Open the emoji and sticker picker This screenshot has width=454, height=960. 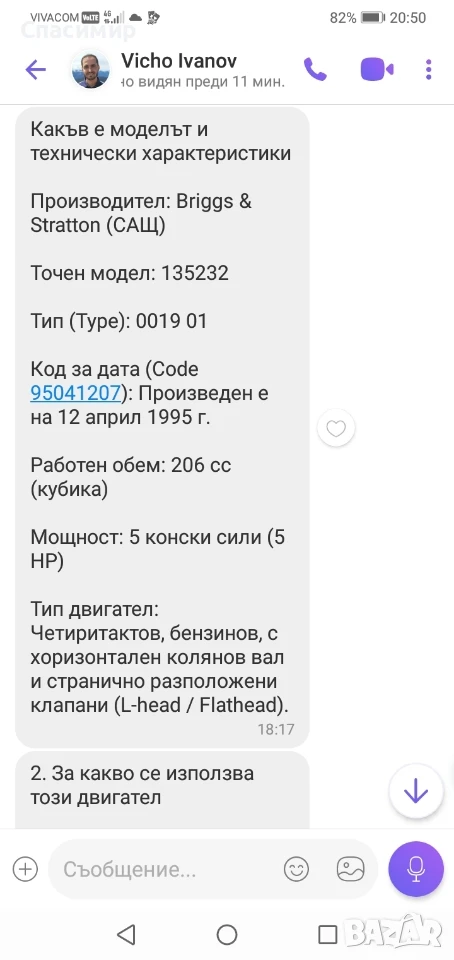coord(297,869)
